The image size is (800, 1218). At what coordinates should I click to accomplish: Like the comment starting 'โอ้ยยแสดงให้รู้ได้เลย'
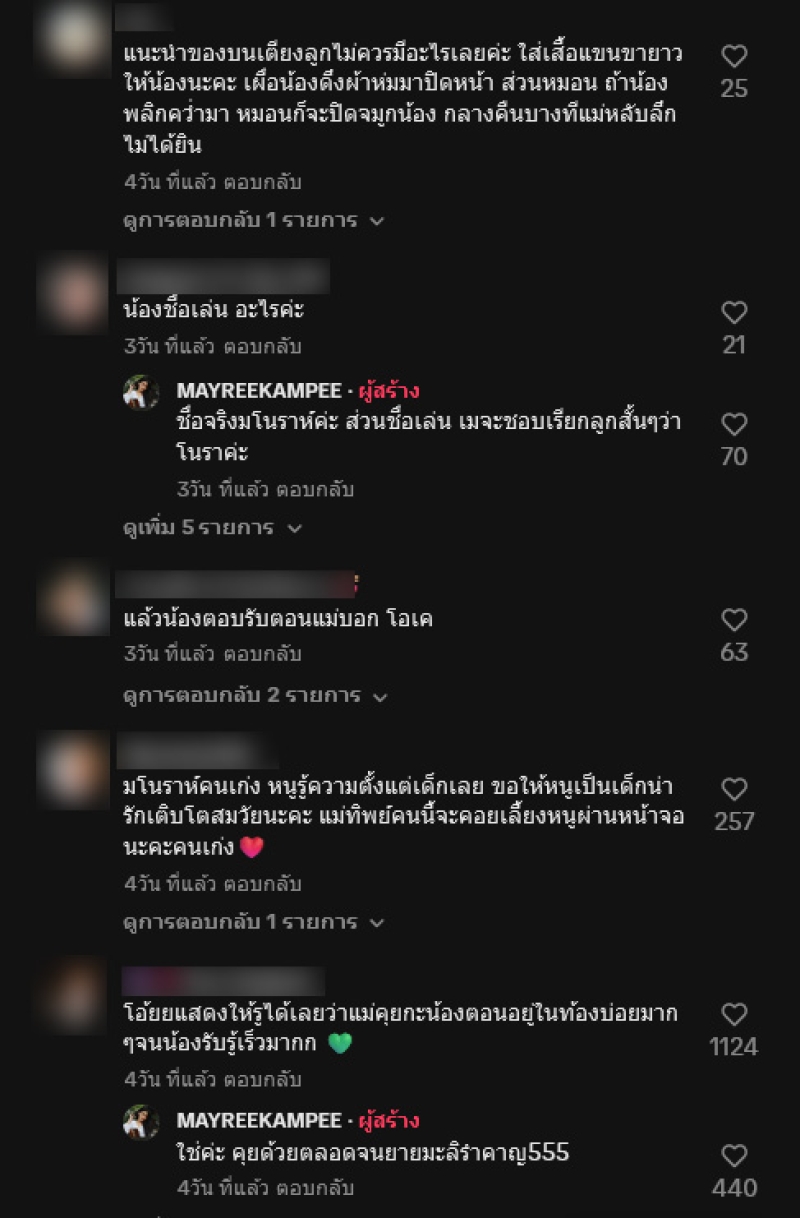(x=734, y=1015)
